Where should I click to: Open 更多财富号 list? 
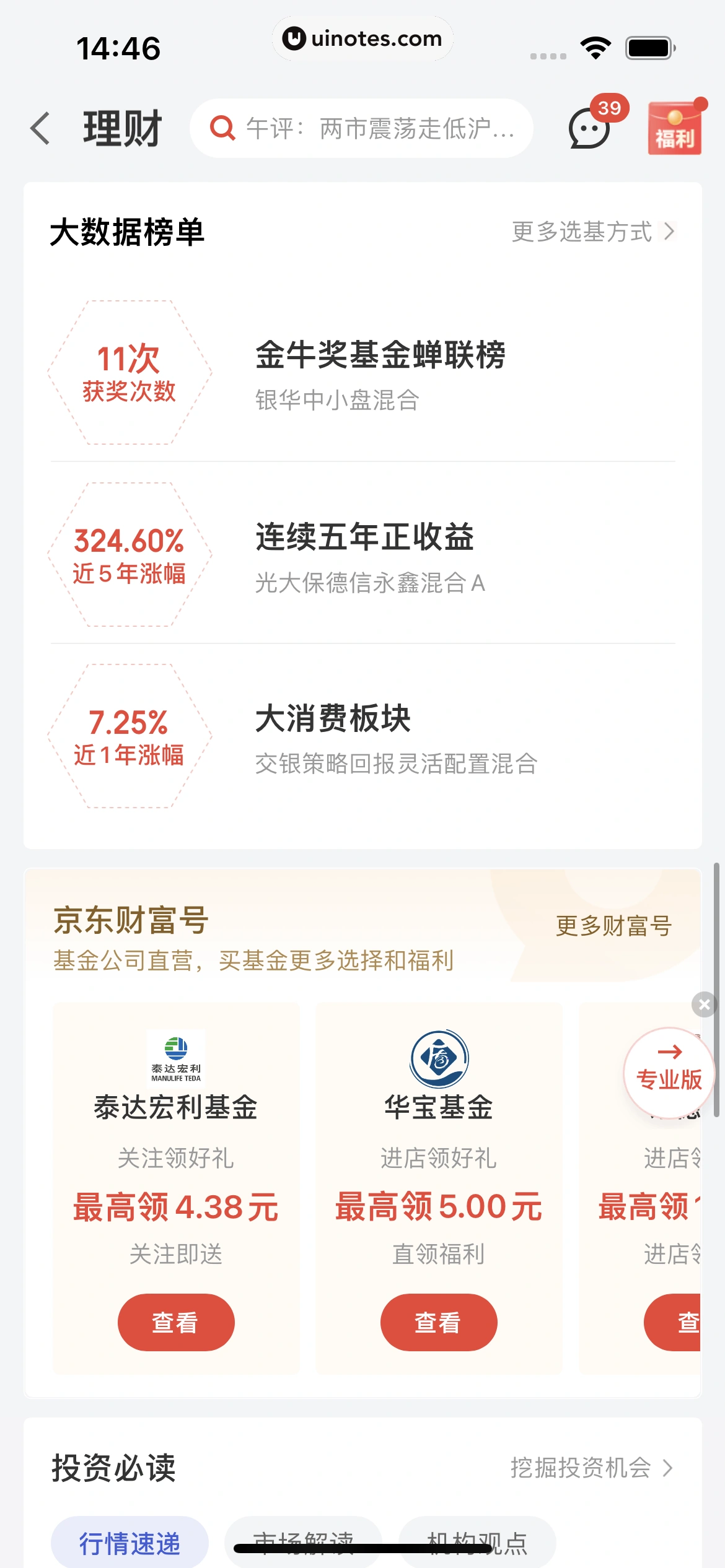[612, 926]
